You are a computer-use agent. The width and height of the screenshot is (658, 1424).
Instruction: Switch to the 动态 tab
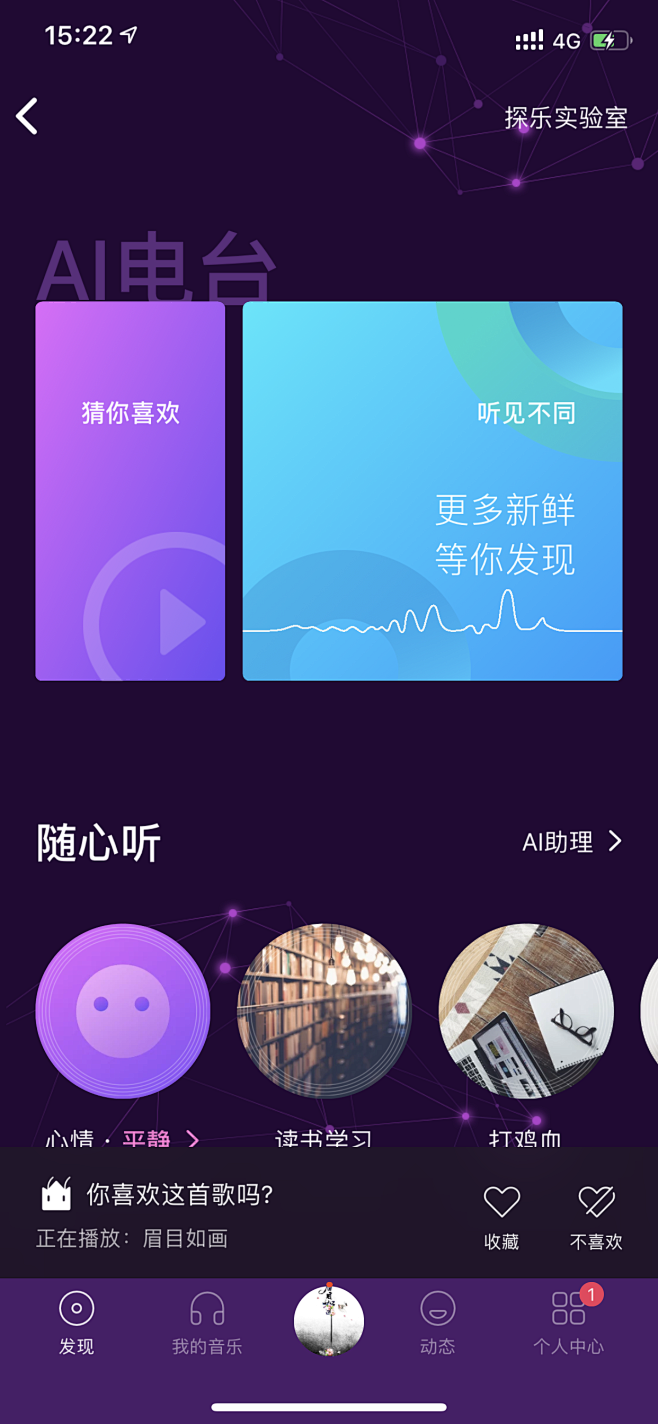[437, 1322]
